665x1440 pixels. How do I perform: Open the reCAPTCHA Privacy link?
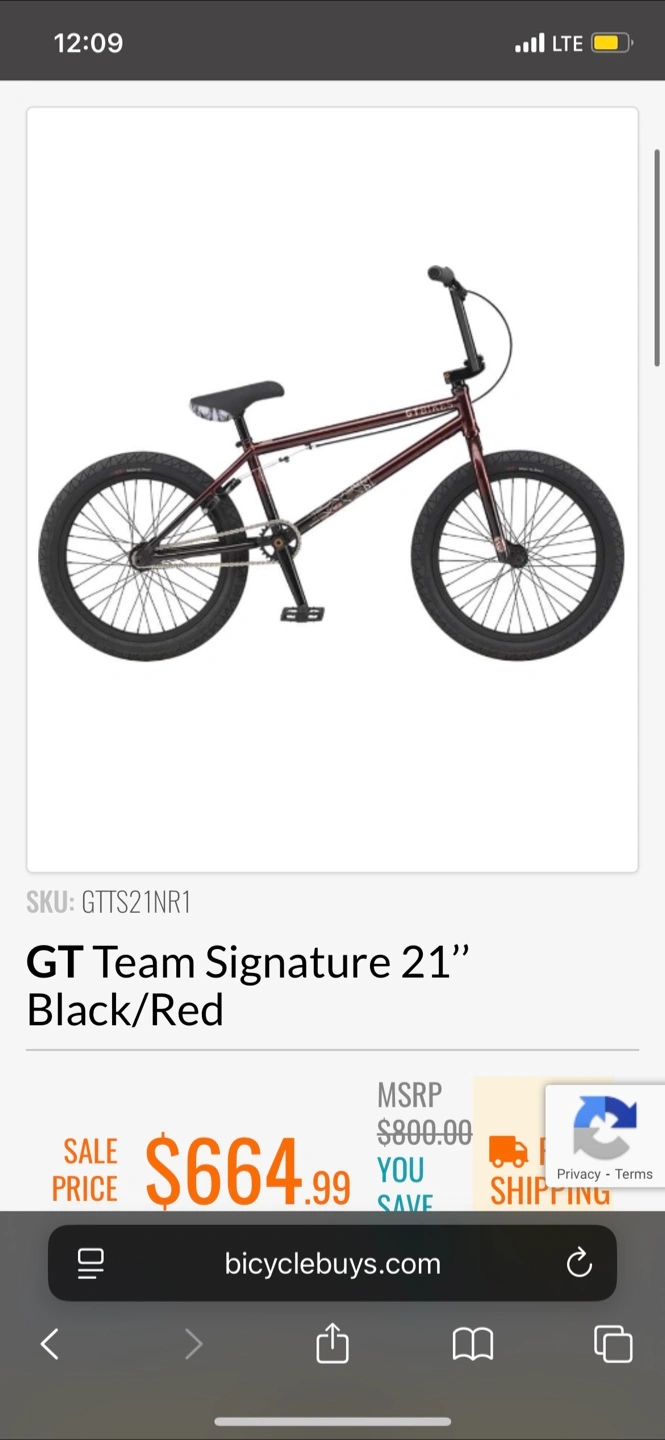click(x=578, y=1174)
